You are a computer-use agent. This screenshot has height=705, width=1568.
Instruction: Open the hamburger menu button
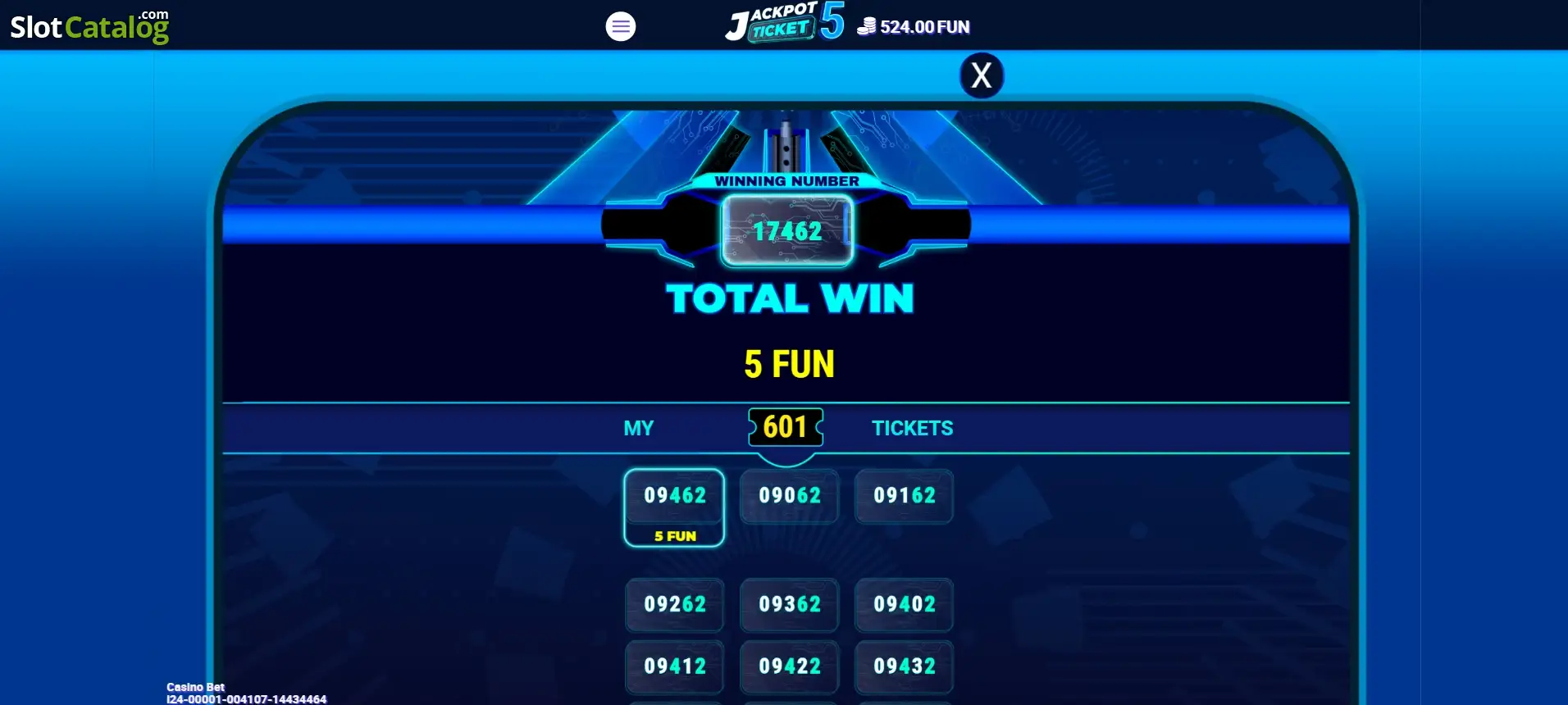(621, 26)
